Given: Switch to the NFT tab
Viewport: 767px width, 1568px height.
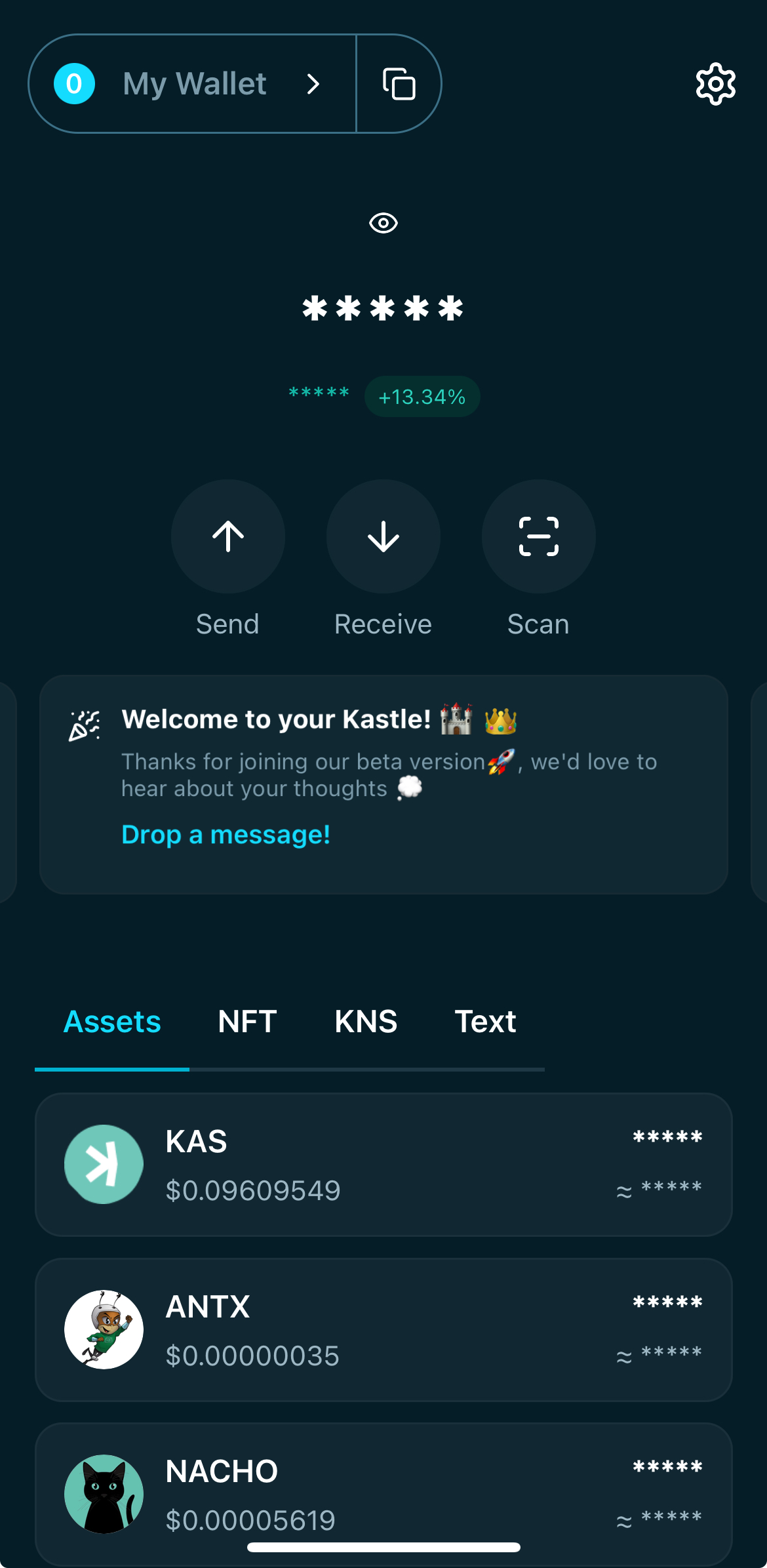Looking at the screenshot, I should coord(247,1022).
